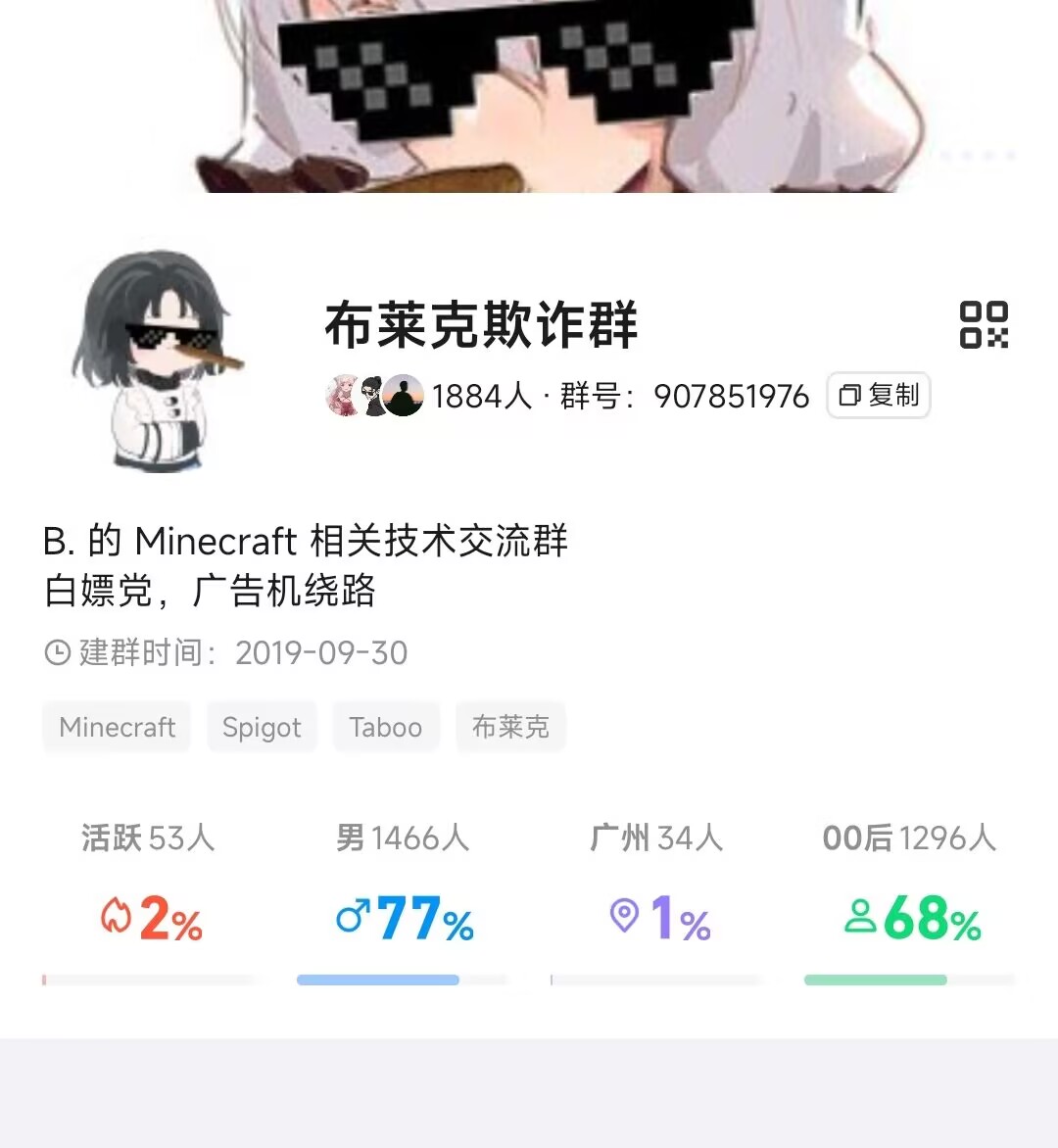Open the group QR code icon
This screenshot has height=1148, width=1058.
pos(984,325)
